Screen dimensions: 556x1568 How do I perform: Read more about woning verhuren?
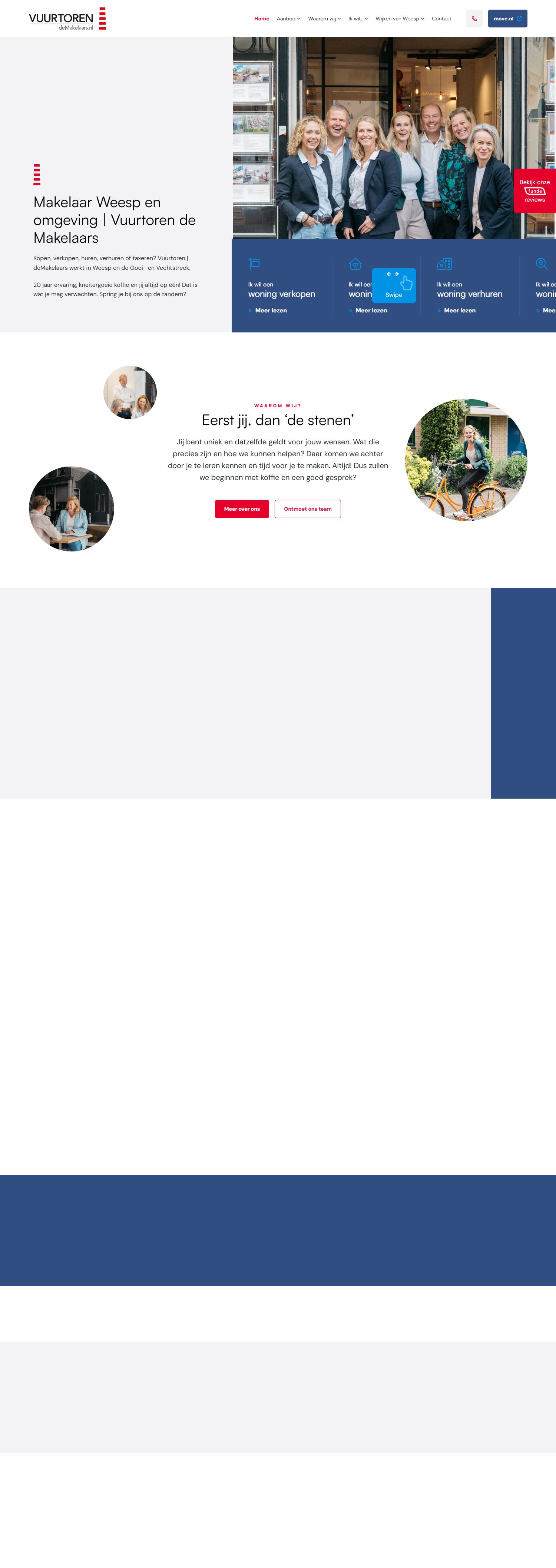(459, 311)
